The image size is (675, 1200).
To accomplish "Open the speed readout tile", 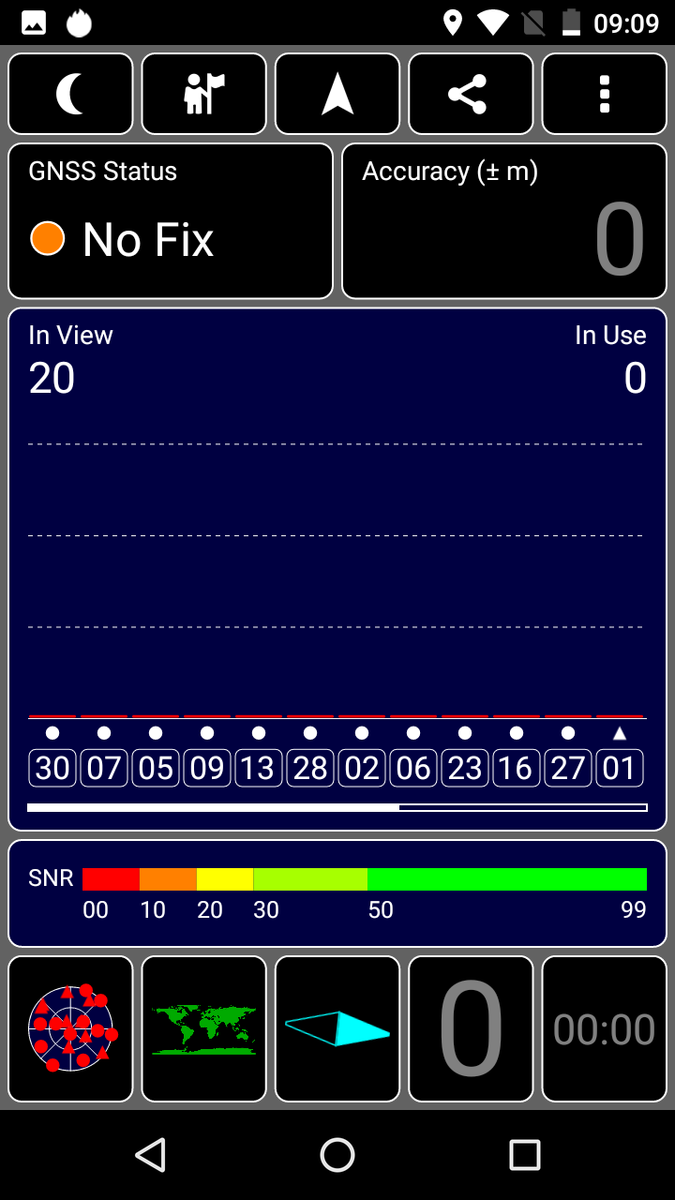I will (470, 1029).
